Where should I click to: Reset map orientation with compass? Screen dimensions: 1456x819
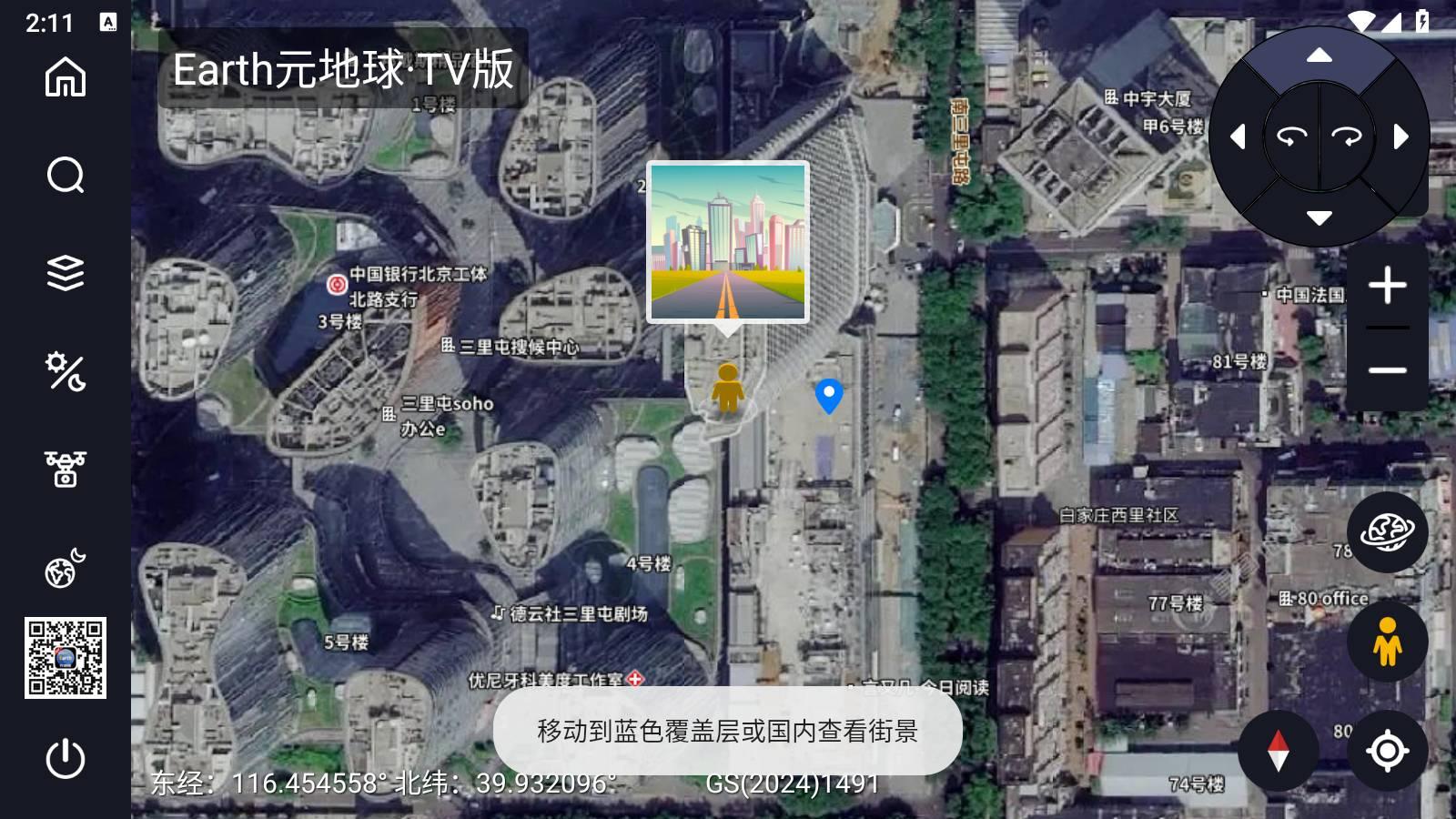point(1279,751)
